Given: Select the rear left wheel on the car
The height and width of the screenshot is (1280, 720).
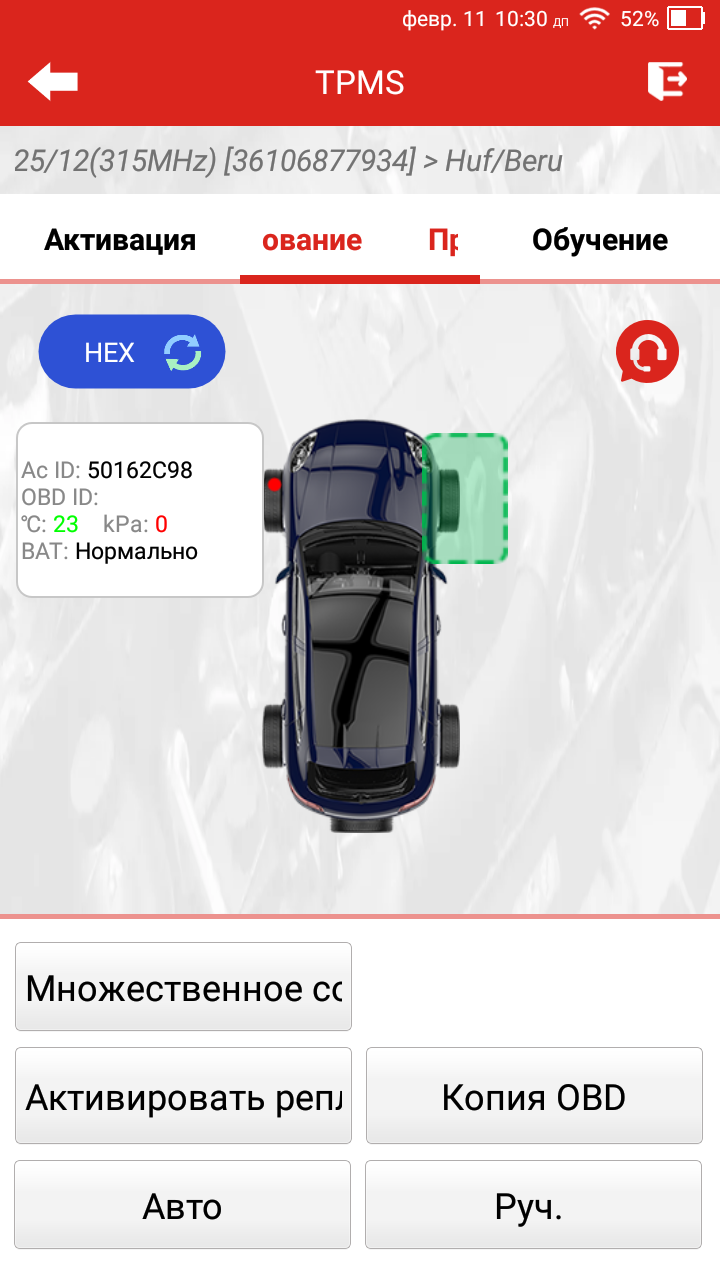Looking at the screenshot, I should (274, 738).
